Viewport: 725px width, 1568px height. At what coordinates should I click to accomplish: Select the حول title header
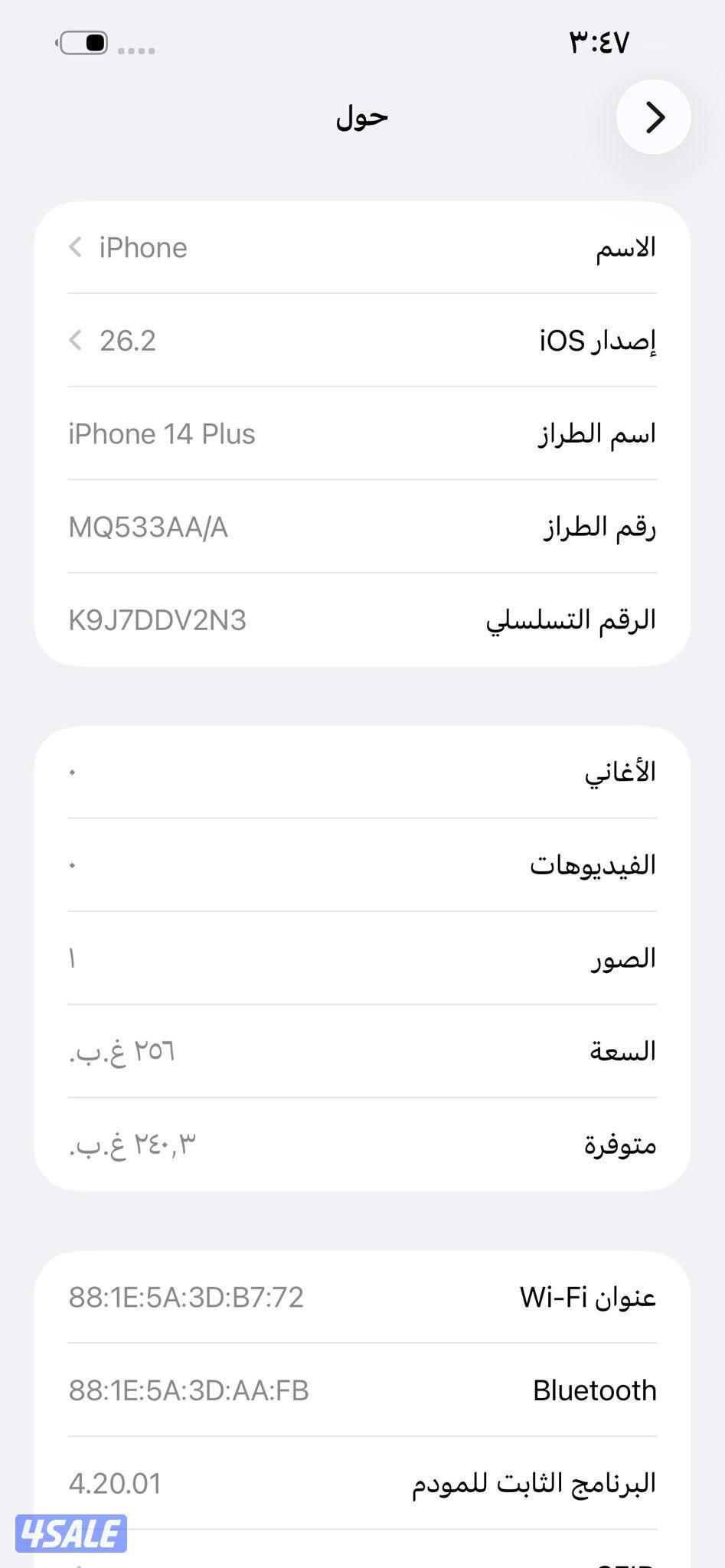362,116
